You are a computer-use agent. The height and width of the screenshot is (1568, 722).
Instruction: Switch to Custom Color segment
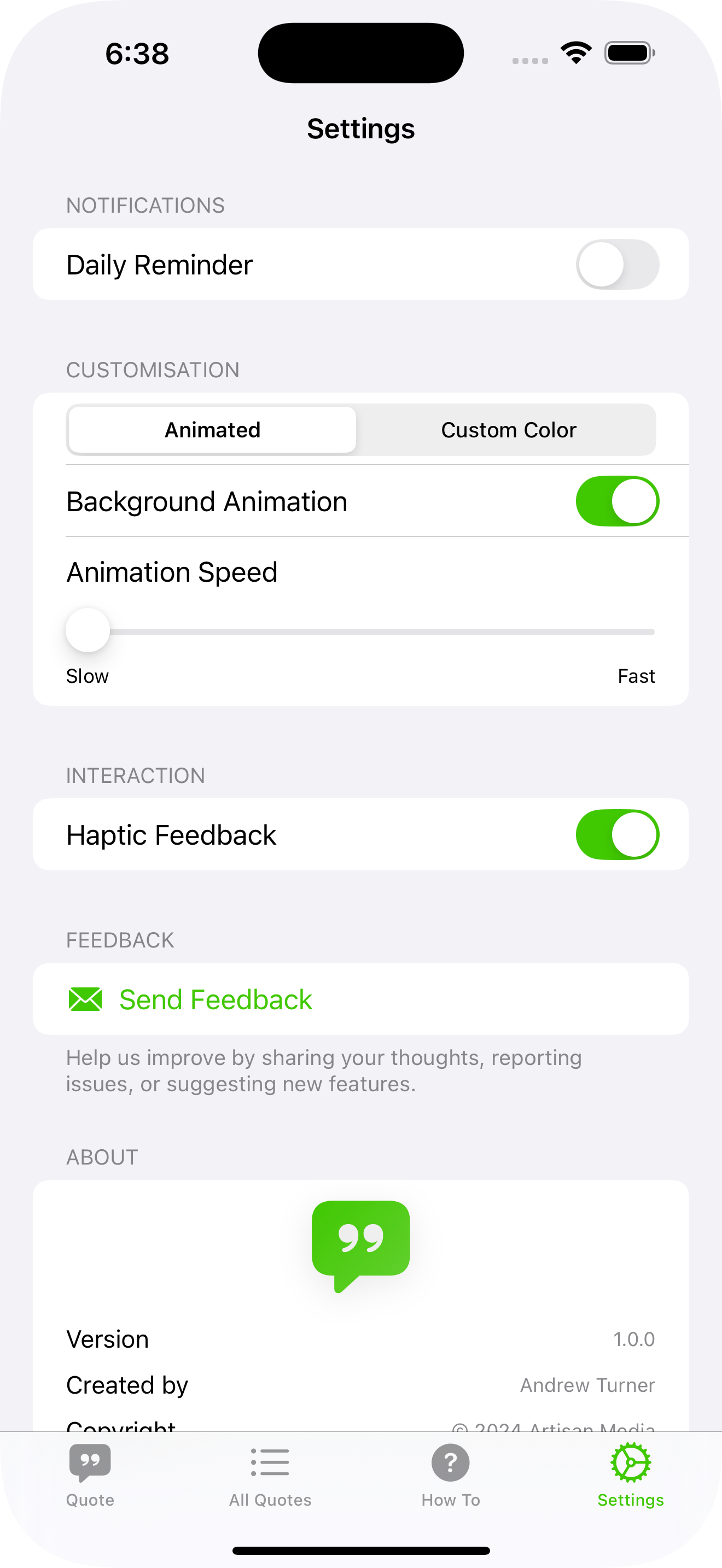508,430
